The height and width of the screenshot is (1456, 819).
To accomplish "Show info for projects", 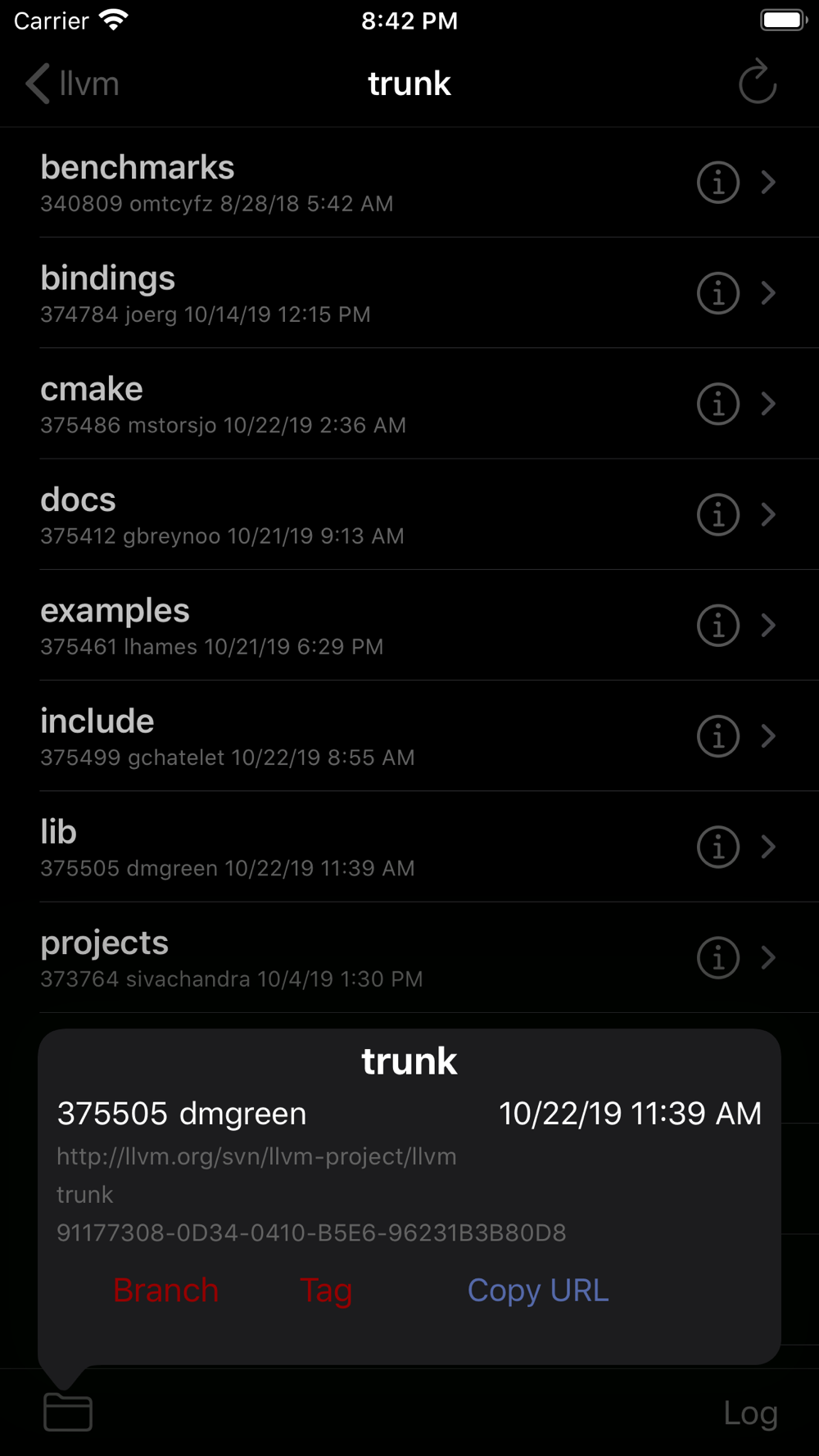I will pos(718,957).
